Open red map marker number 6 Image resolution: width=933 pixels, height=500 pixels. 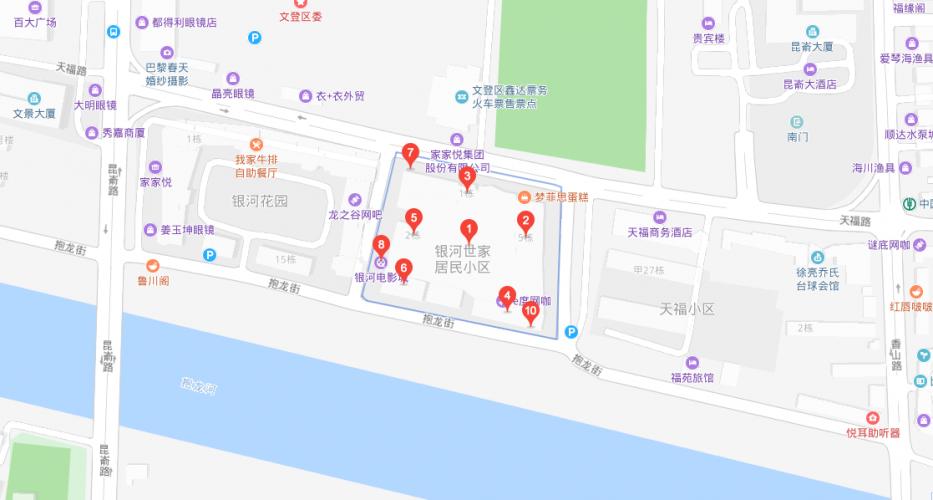403,270
